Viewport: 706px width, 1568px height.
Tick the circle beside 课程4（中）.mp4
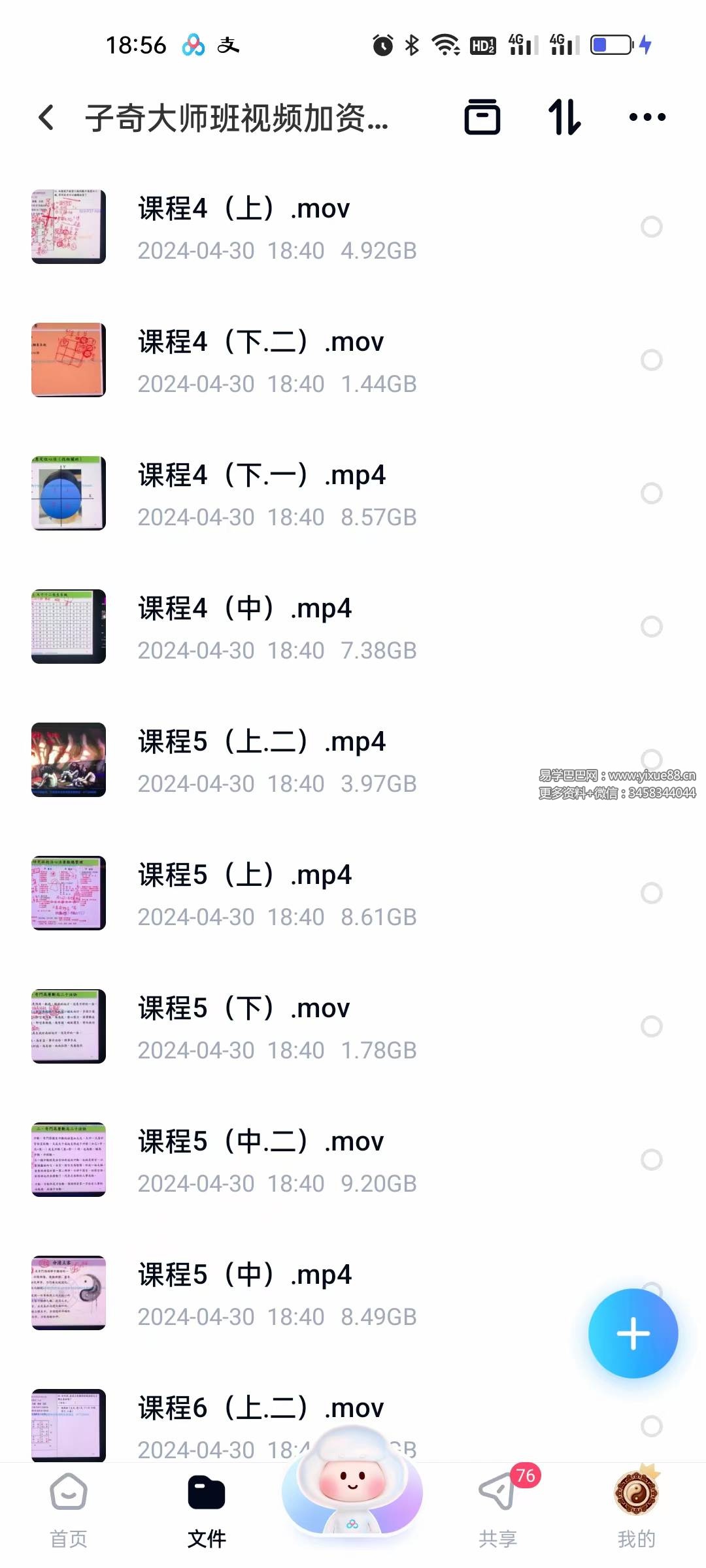click(652, 627)
